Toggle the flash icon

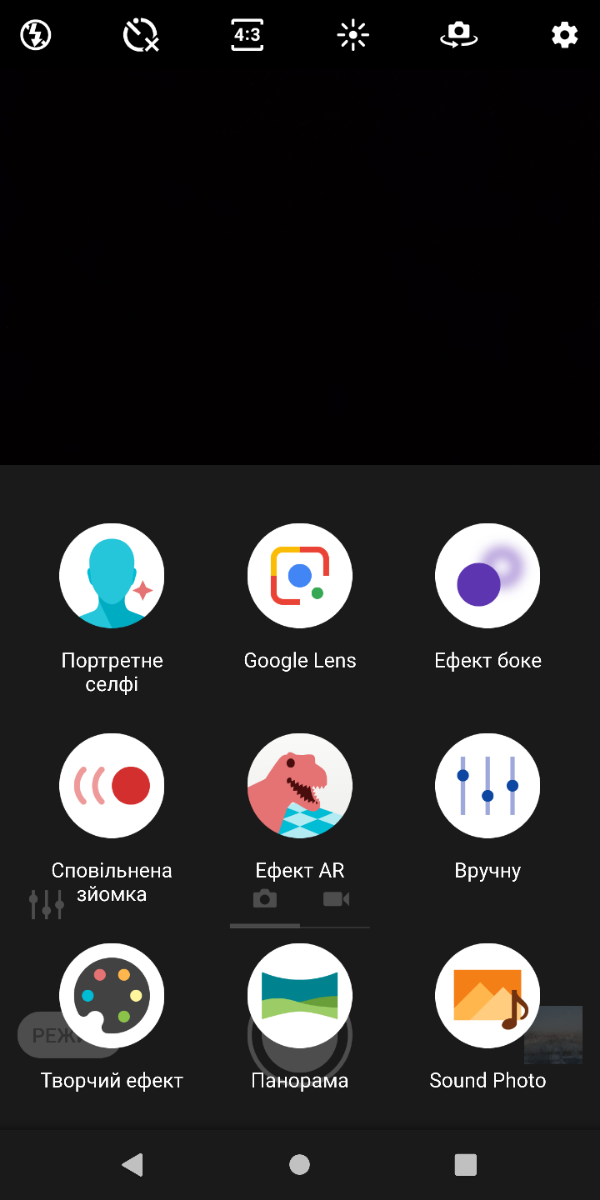click(x=36, y=36)
